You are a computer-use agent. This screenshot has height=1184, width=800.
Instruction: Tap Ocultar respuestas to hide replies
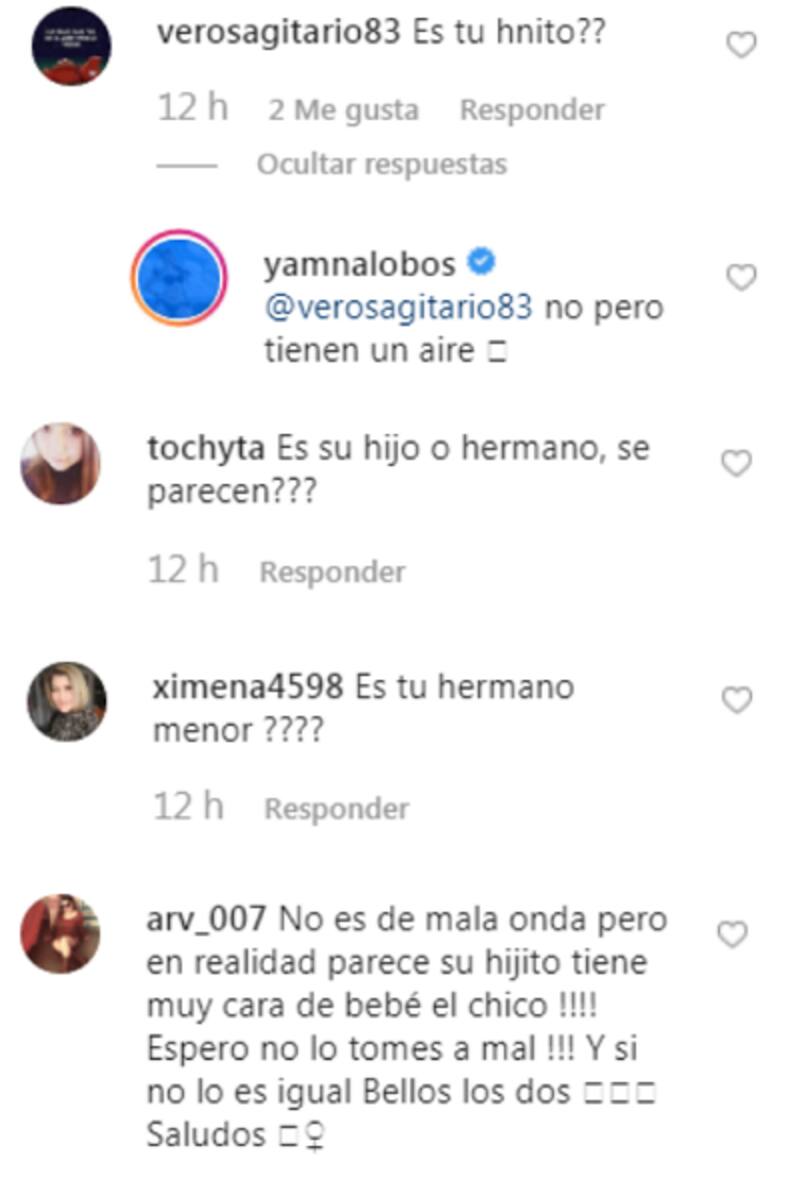381,164
